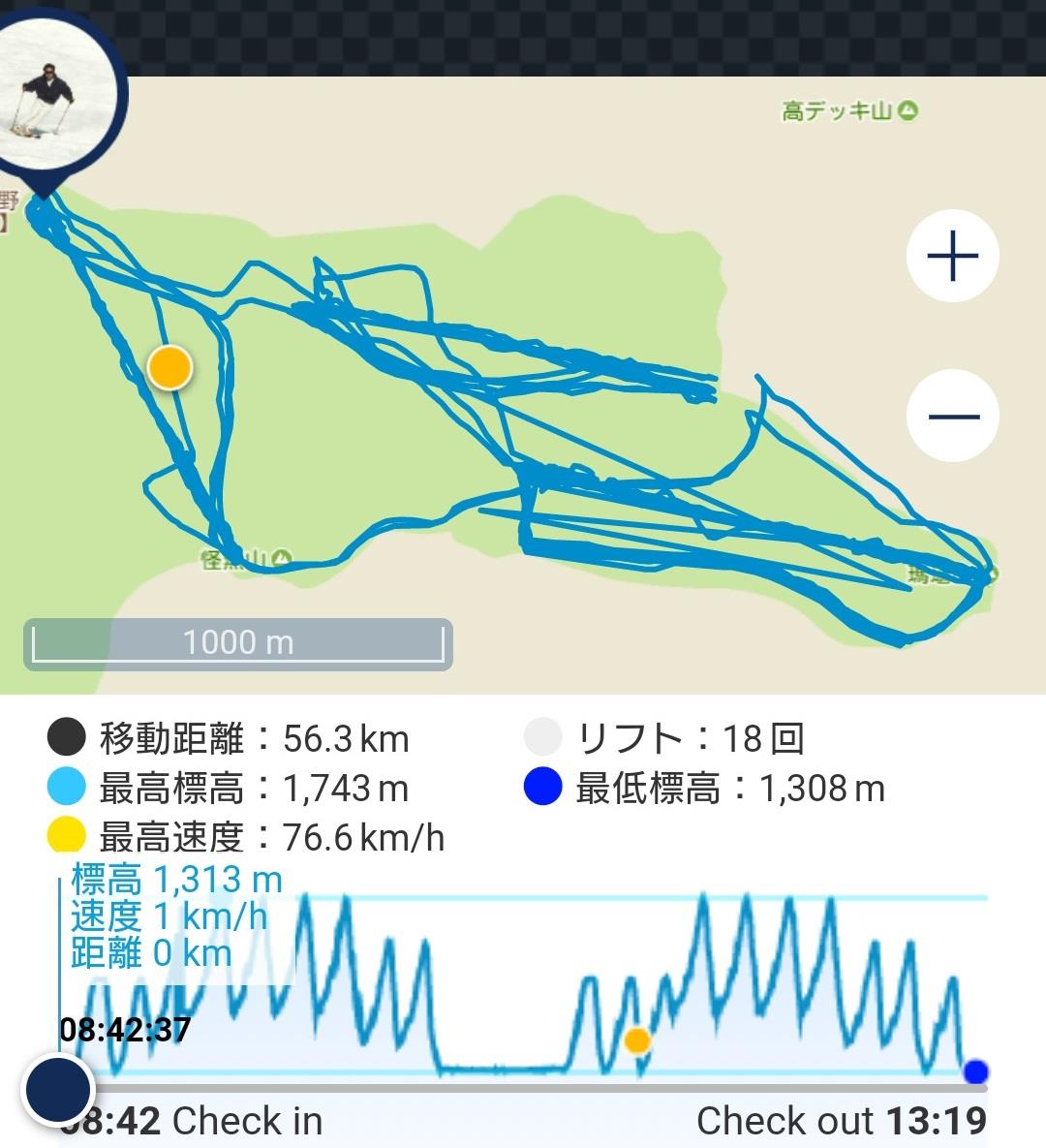Select the yellow max speed point on the graph

tap(636, 1040)
